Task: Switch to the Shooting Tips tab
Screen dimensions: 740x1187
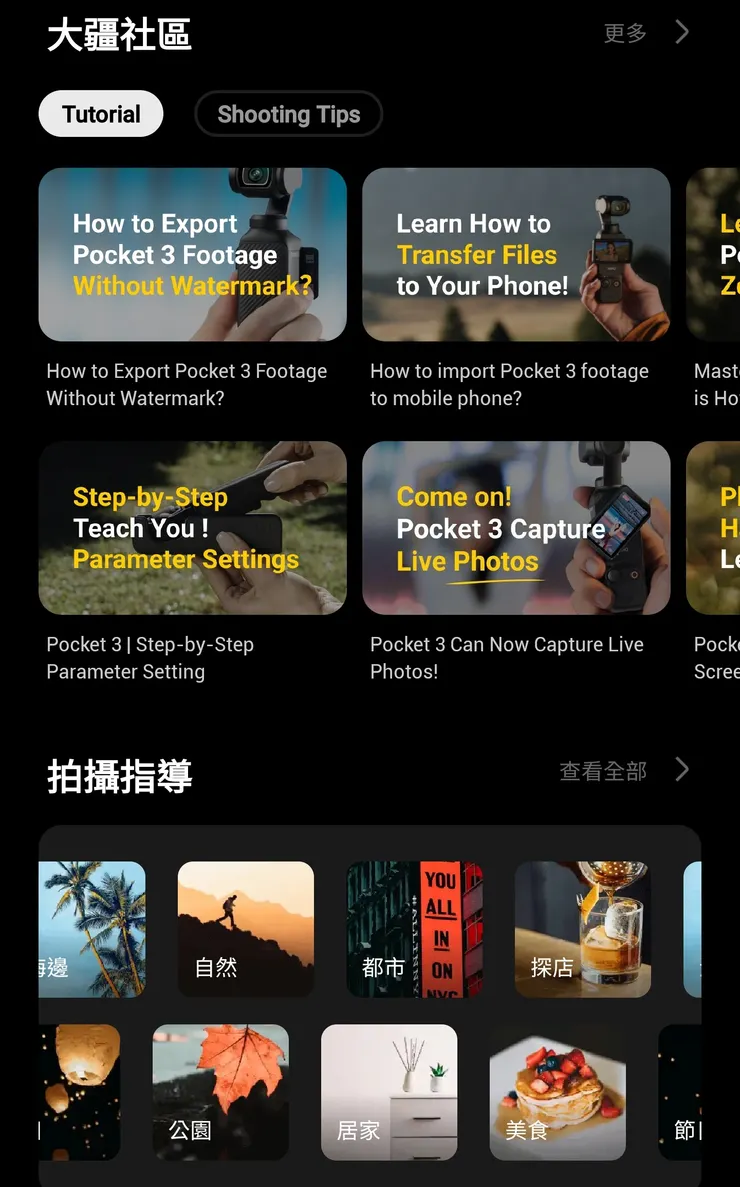Action: 288,114
